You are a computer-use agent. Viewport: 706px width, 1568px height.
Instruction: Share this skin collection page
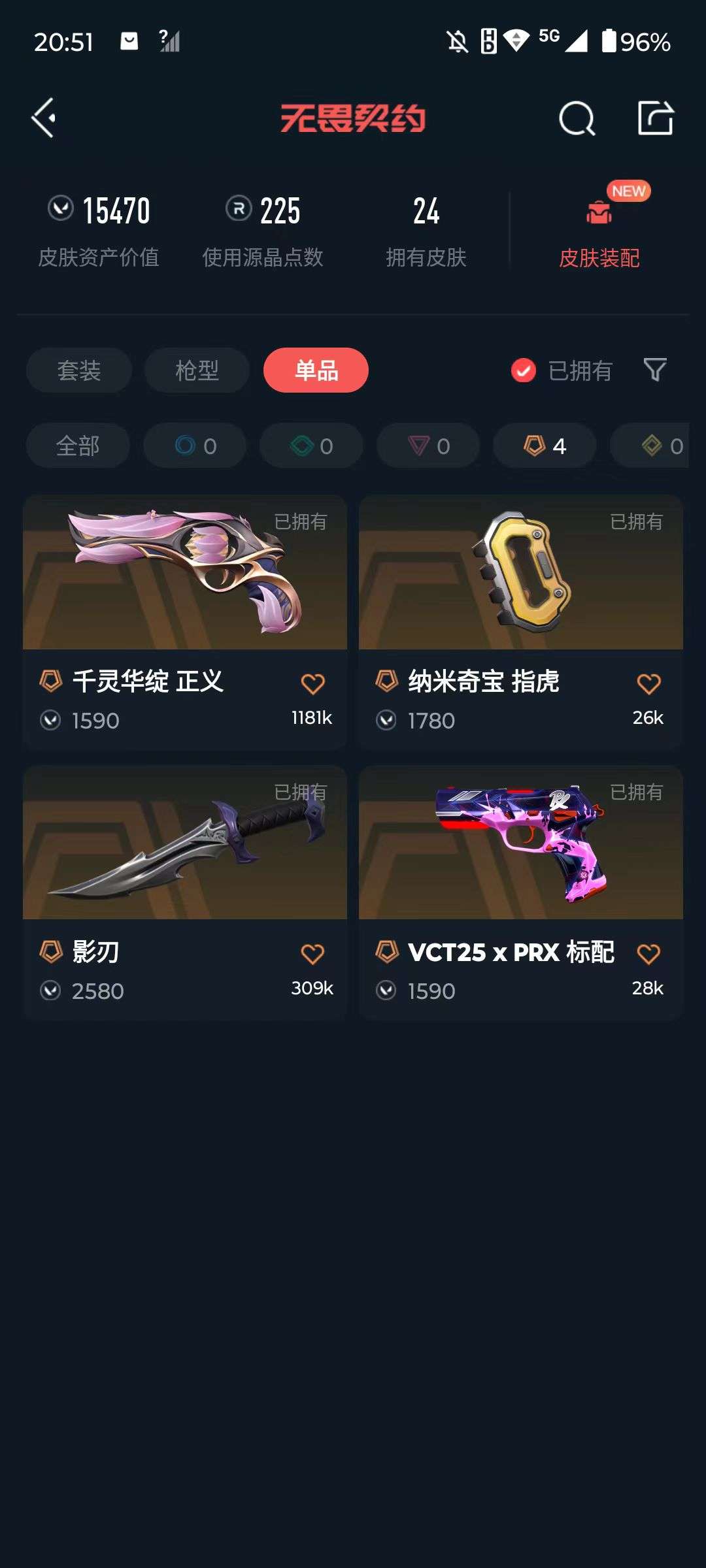pyautogui.click(x=655, y=118)
